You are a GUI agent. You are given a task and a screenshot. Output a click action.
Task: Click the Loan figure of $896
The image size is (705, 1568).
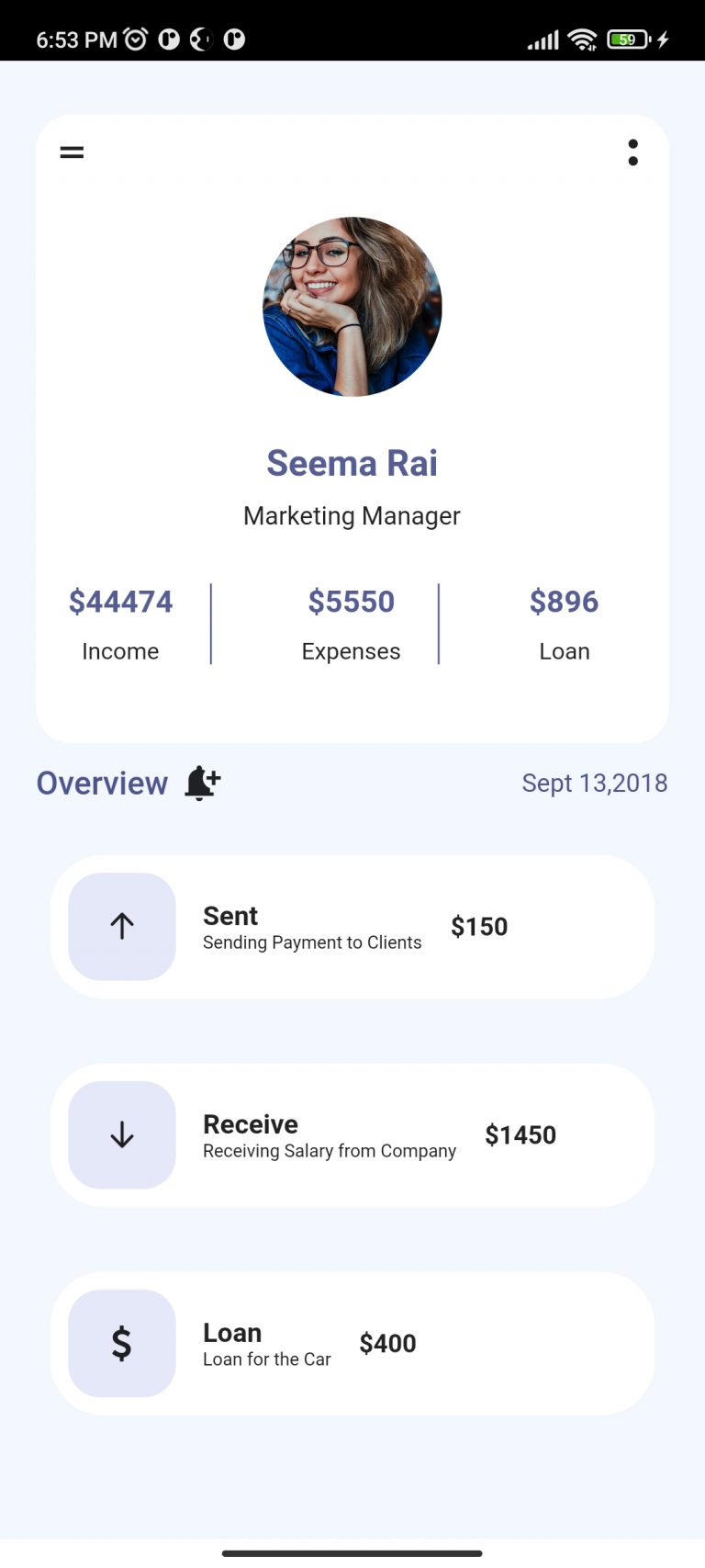point(565,601)
